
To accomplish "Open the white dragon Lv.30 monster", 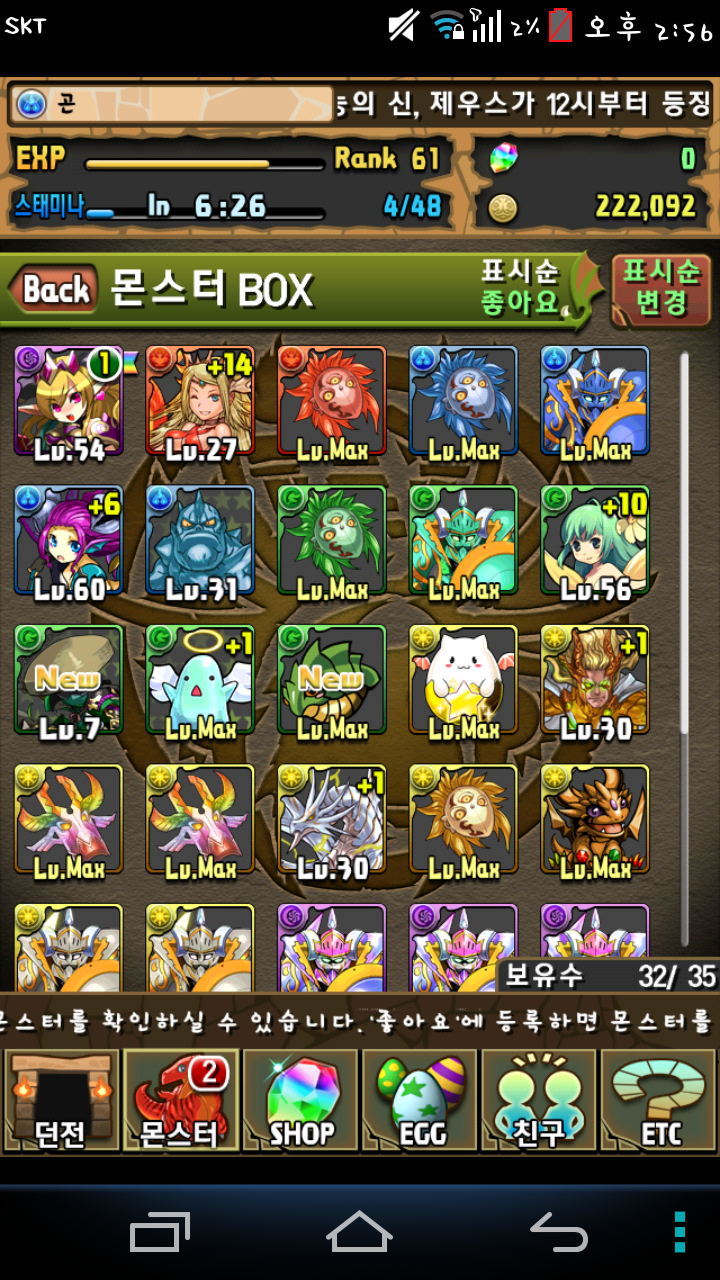I will click(331, 822).
